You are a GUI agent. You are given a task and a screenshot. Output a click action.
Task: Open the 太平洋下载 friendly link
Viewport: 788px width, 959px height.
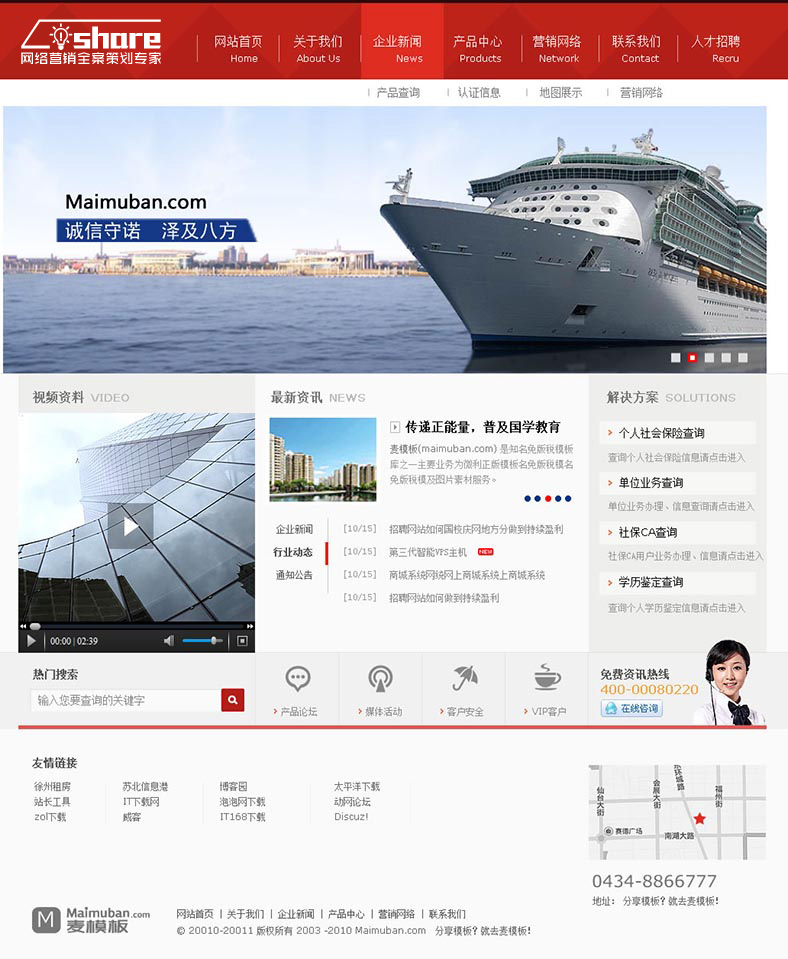point(357,787)
